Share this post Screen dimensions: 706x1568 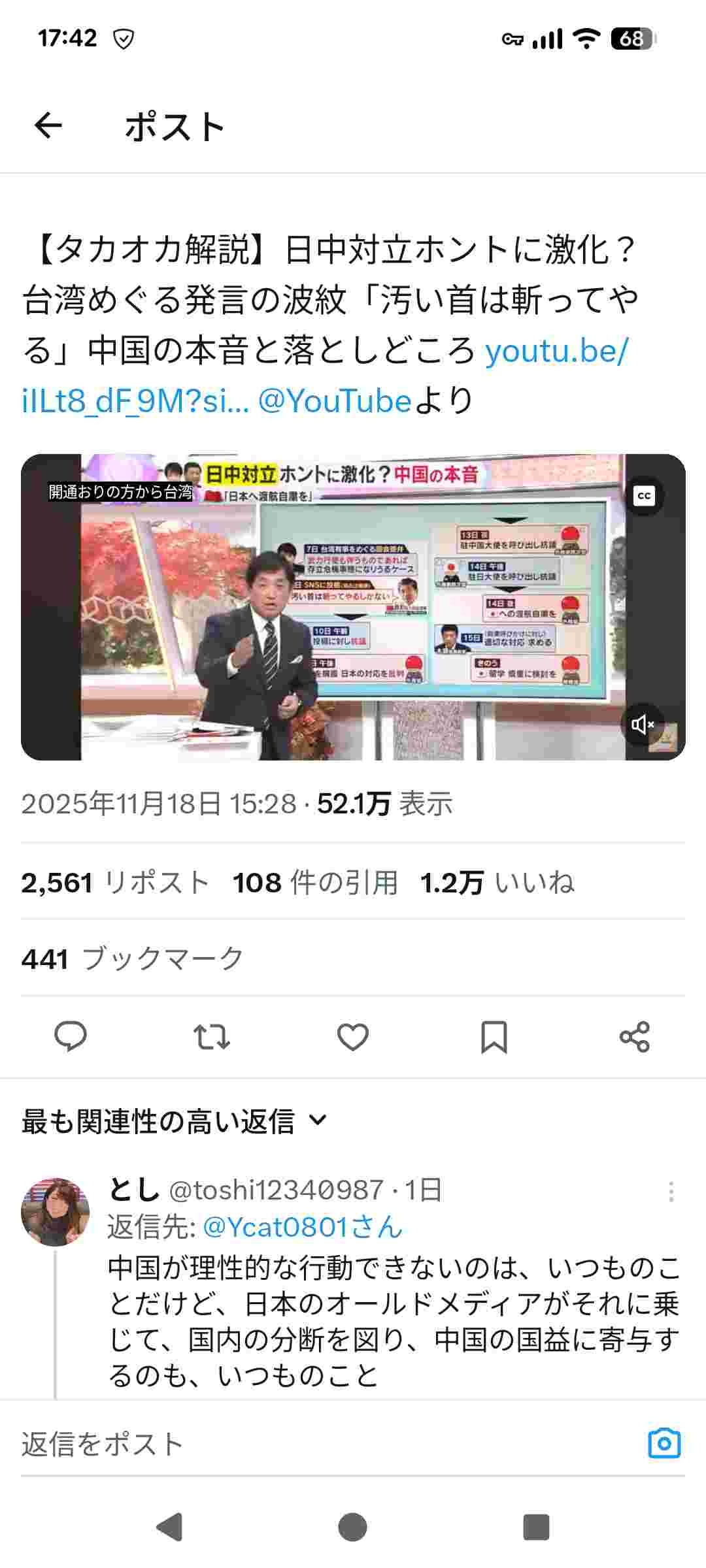635,1036
